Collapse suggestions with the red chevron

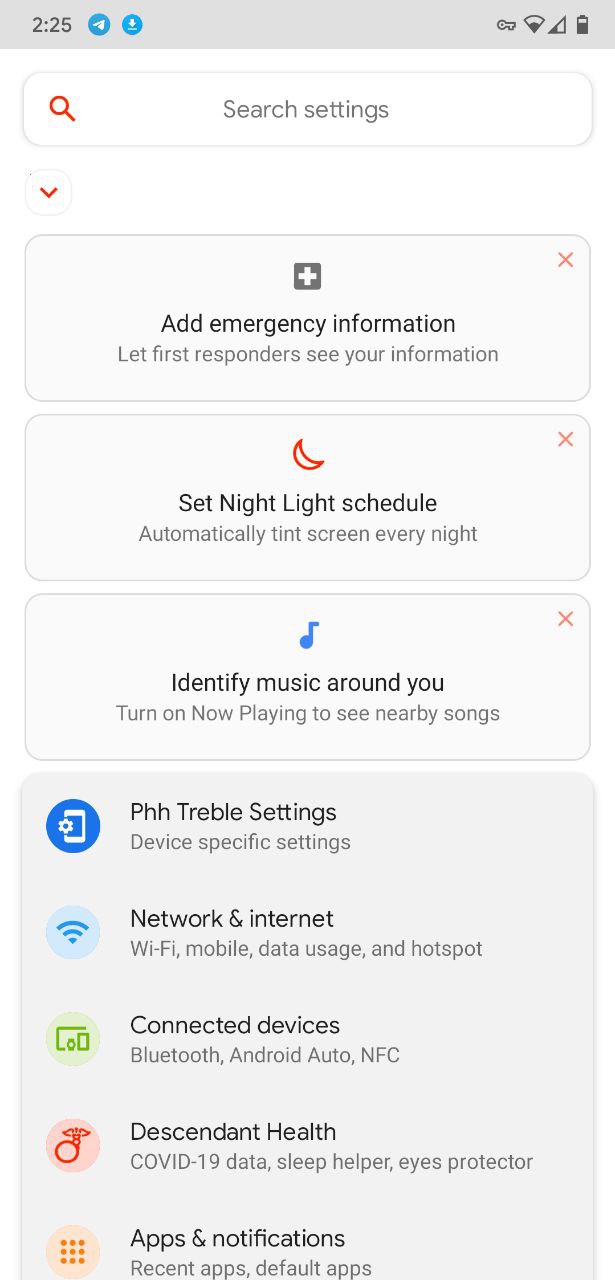tap(48, 192)
